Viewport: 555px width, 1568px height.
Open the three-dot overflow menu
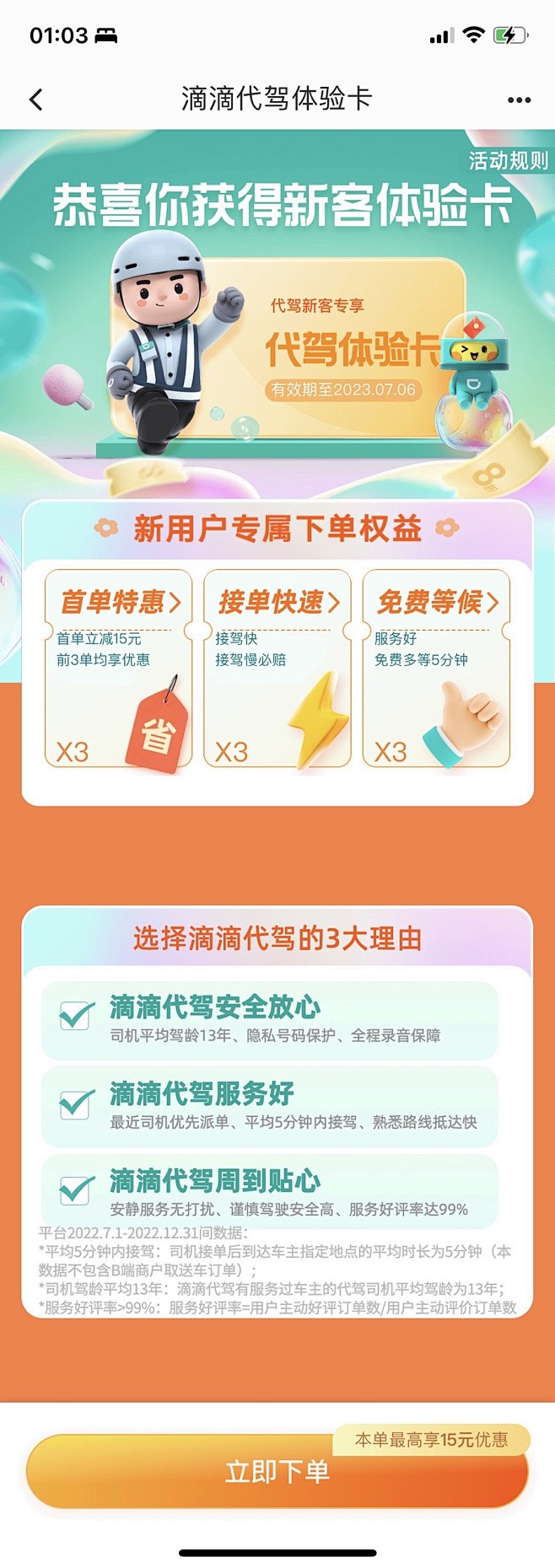(519, 99)
